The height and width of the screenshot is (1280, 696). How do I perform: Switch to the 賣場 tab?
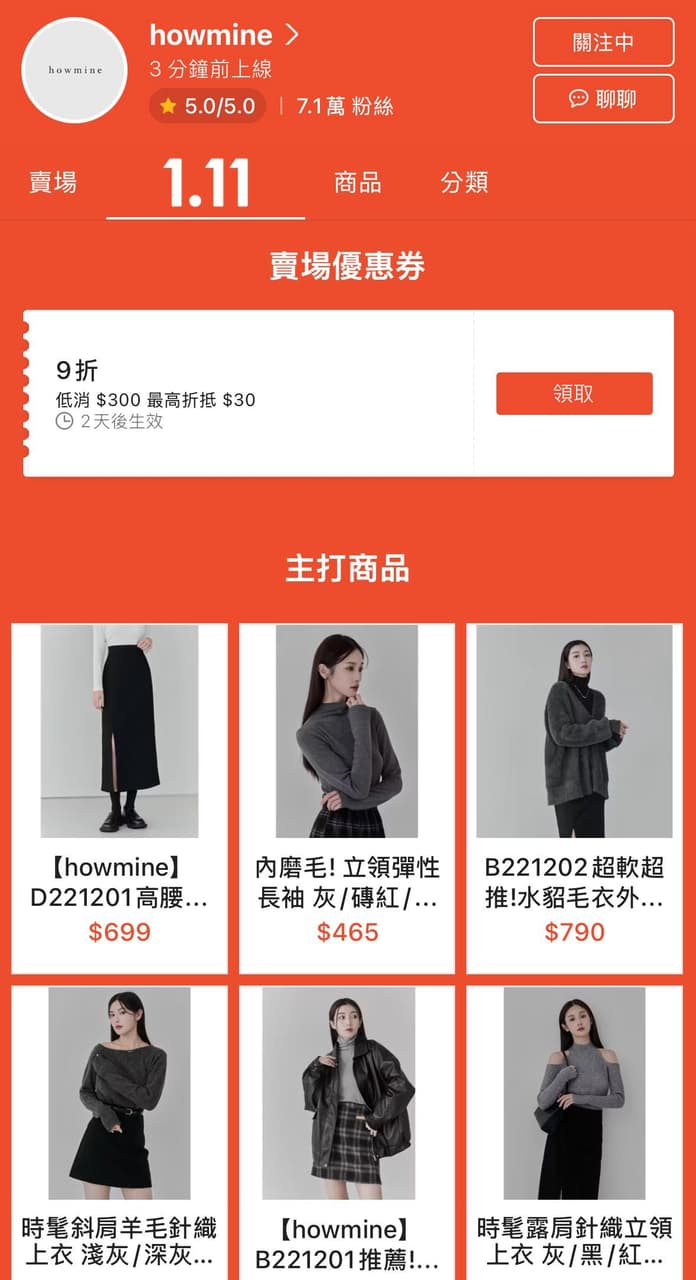[52, 182]
